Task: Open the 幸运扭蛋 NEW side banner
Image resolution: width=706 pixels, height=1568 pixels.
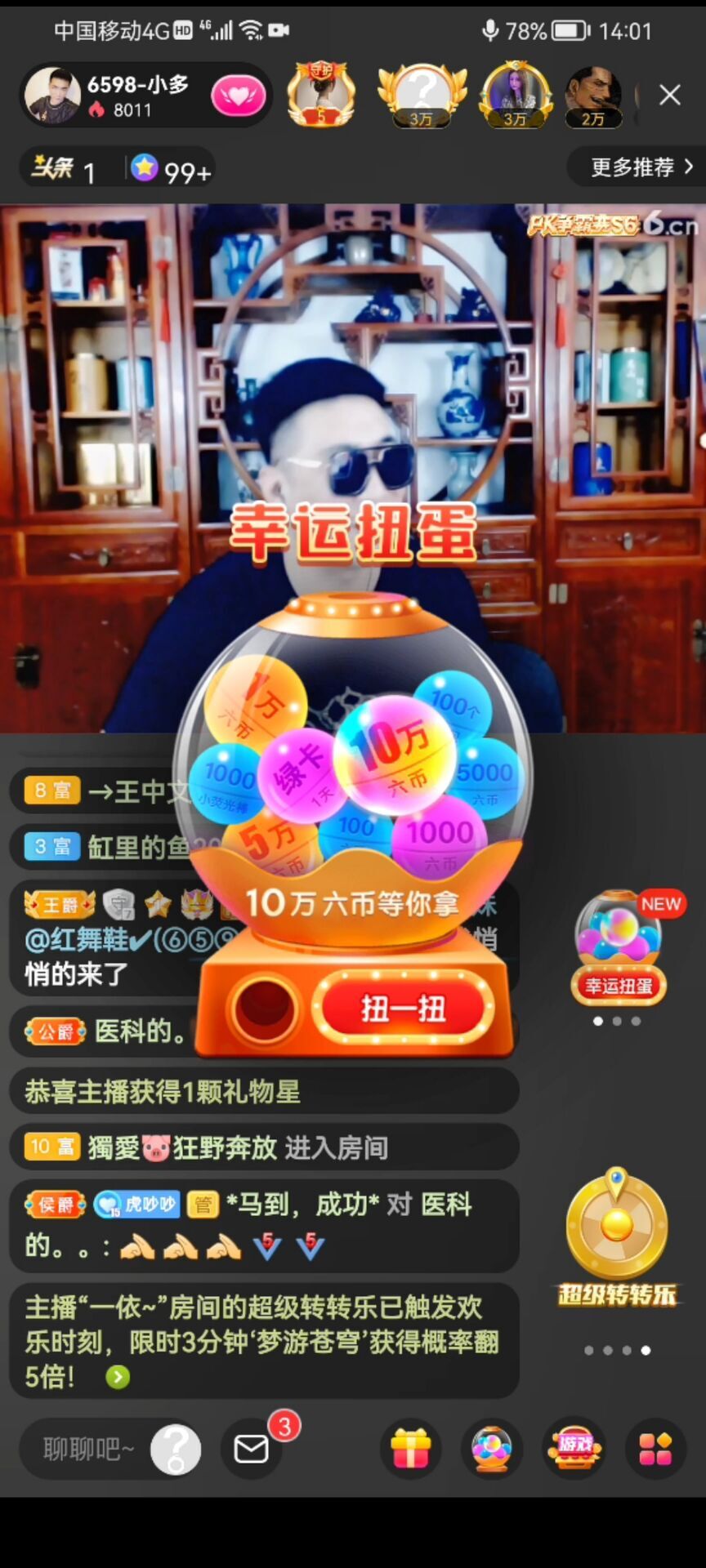Action: point(619,947)
